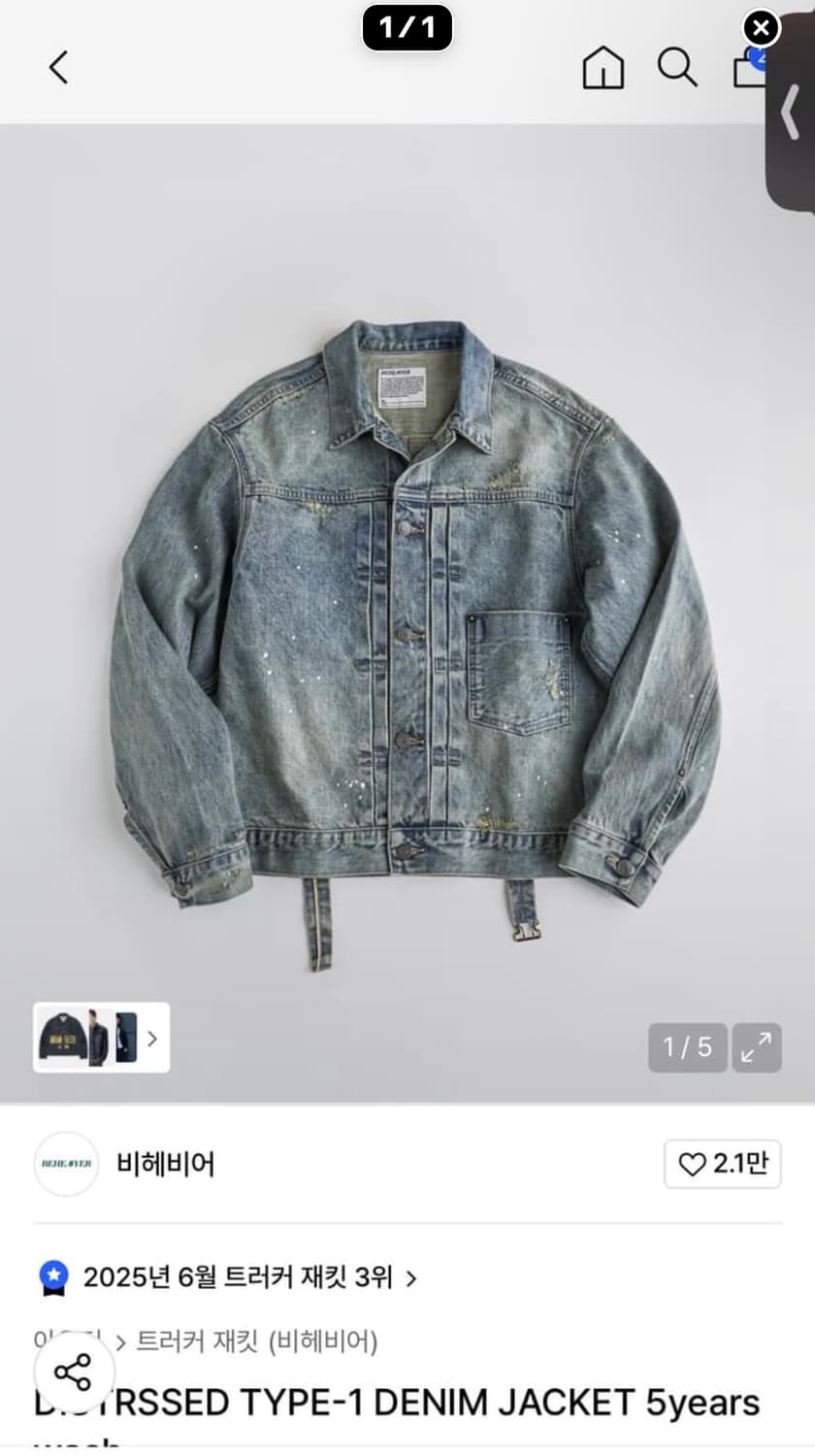Share this denim jacket
This screenshot has width=815, height=1456.
74,1372
